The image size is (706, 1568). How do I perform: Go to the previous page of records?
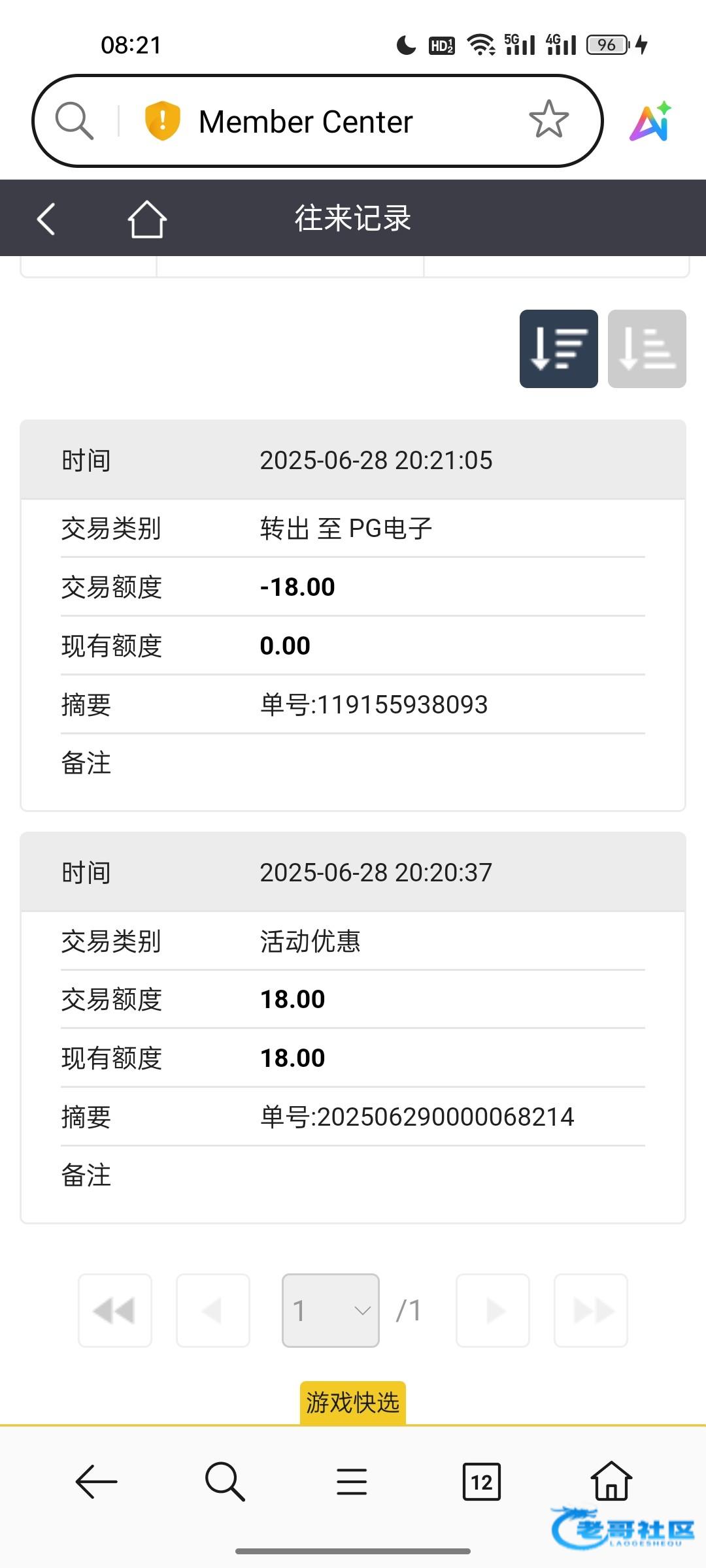[213, 1310]
